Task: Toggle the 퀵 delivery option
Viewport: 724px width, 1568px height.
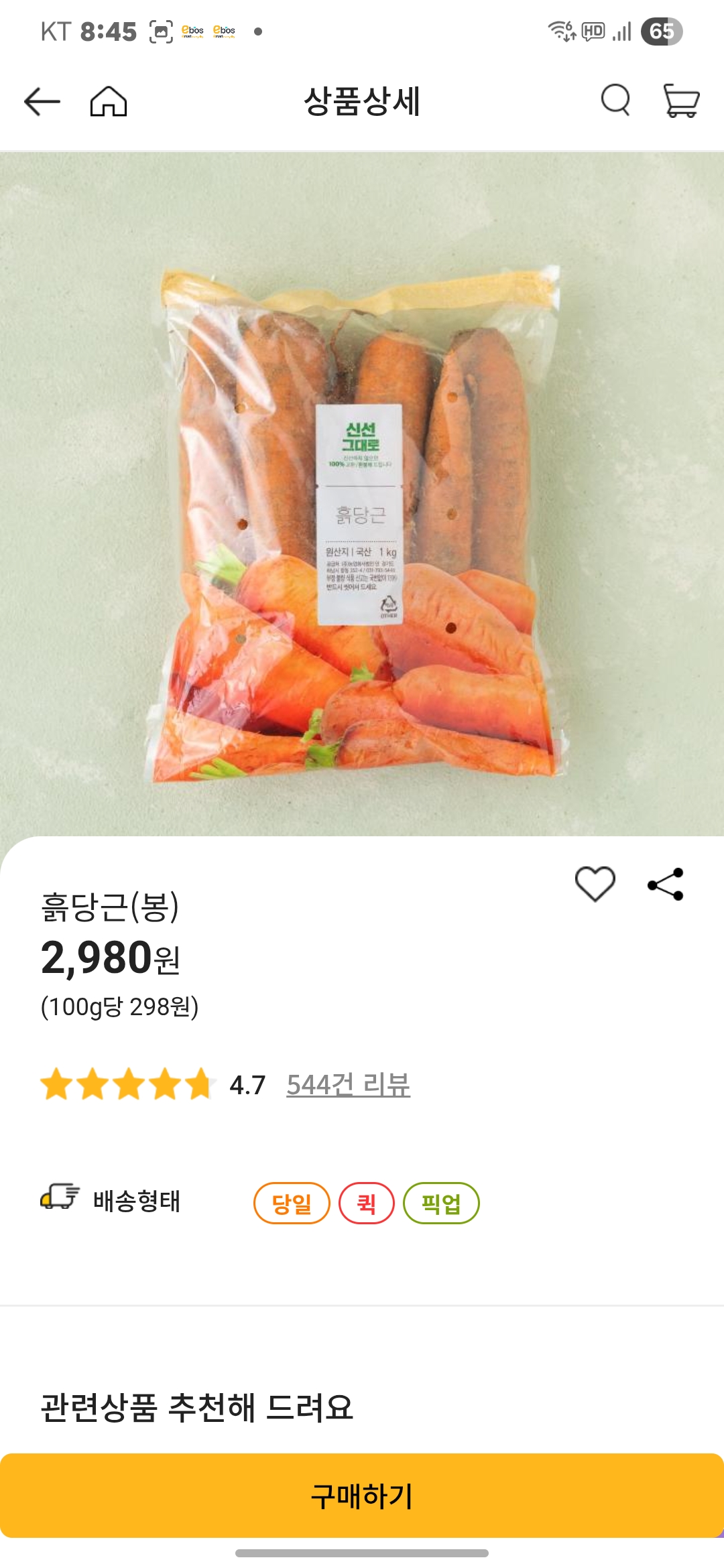Action: (367, 1202)
